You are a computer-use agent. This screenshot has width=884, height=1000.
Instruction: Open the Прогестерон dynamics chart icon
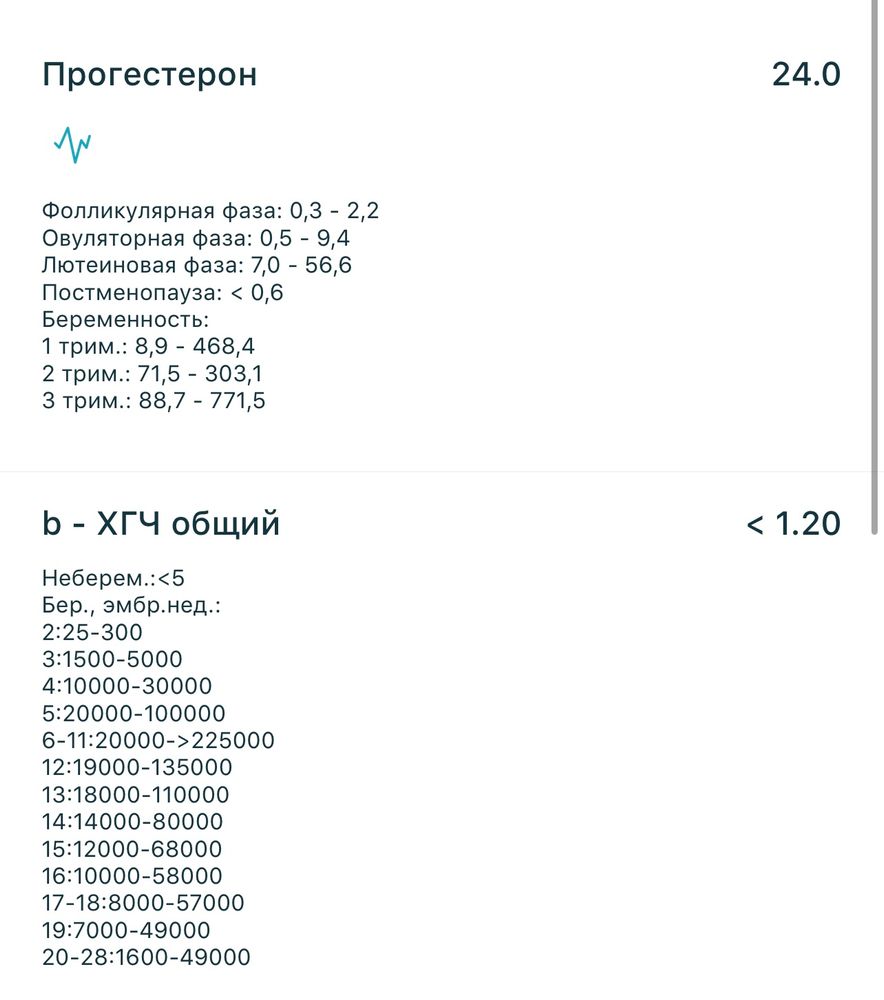72,145
